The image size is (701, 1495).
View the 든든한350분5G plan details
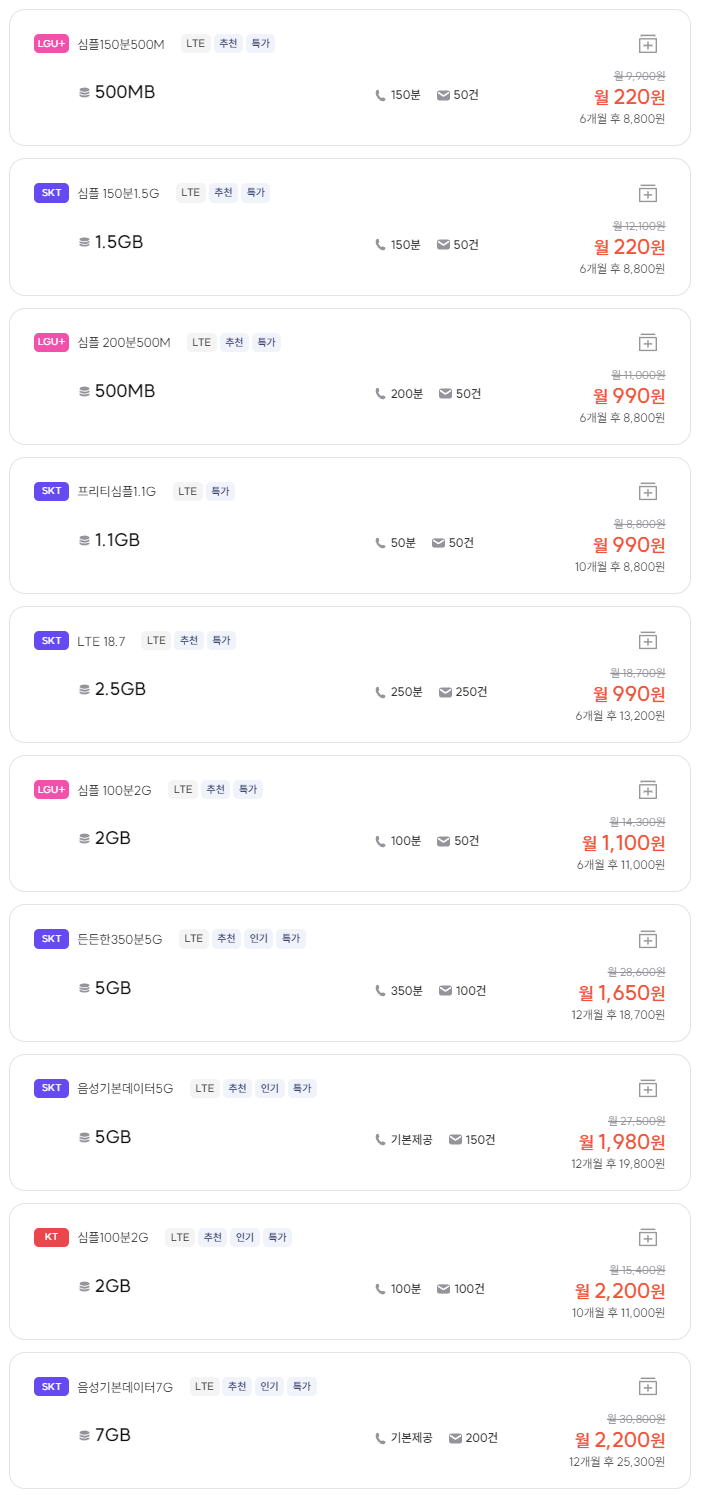(350, 973)
